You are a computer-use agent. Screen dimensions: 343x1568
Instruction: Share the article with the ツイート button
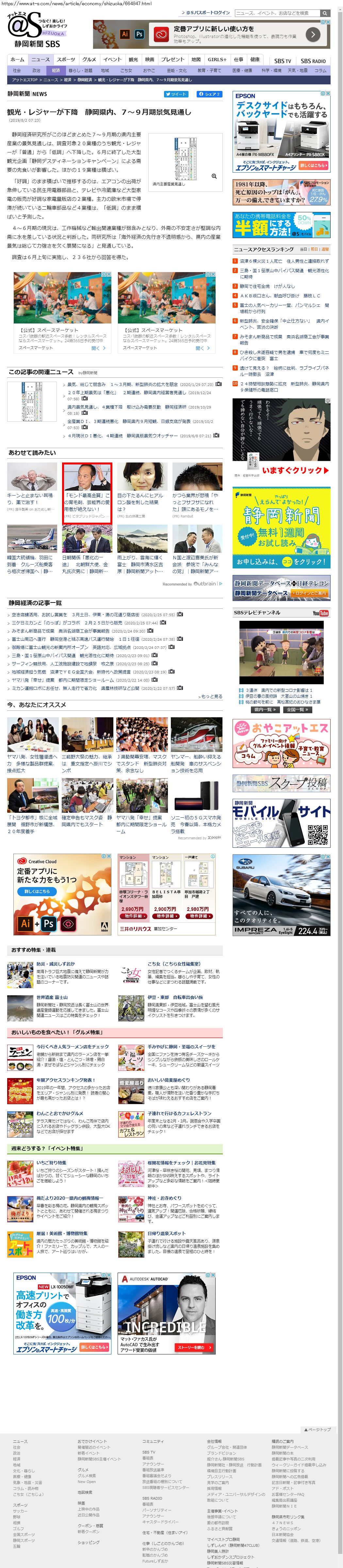(175, 94)
